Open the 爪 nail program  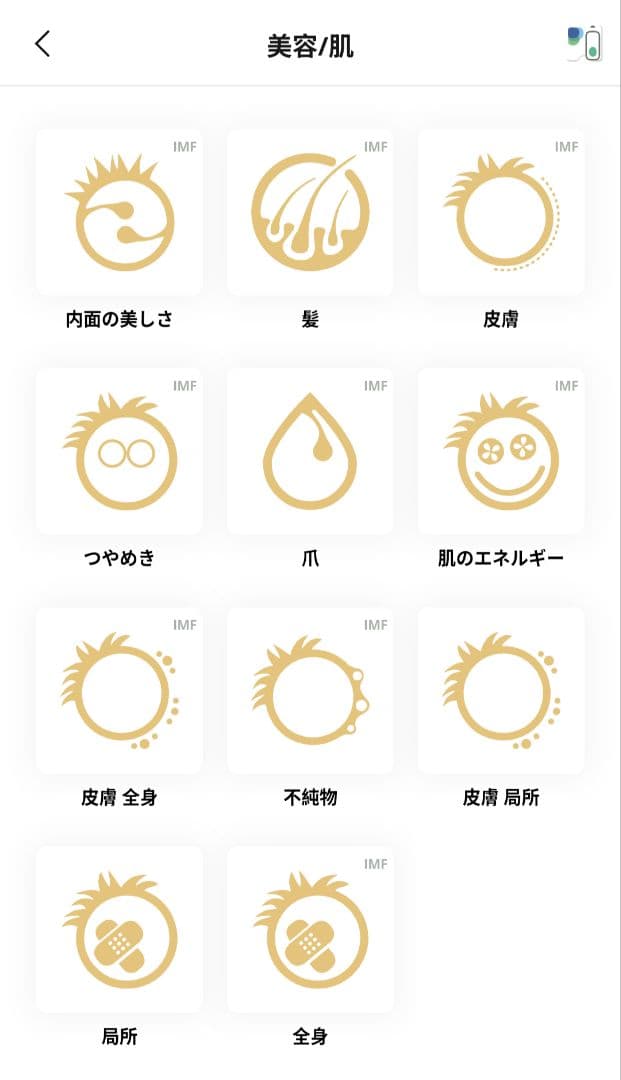[x=310, y=451]
